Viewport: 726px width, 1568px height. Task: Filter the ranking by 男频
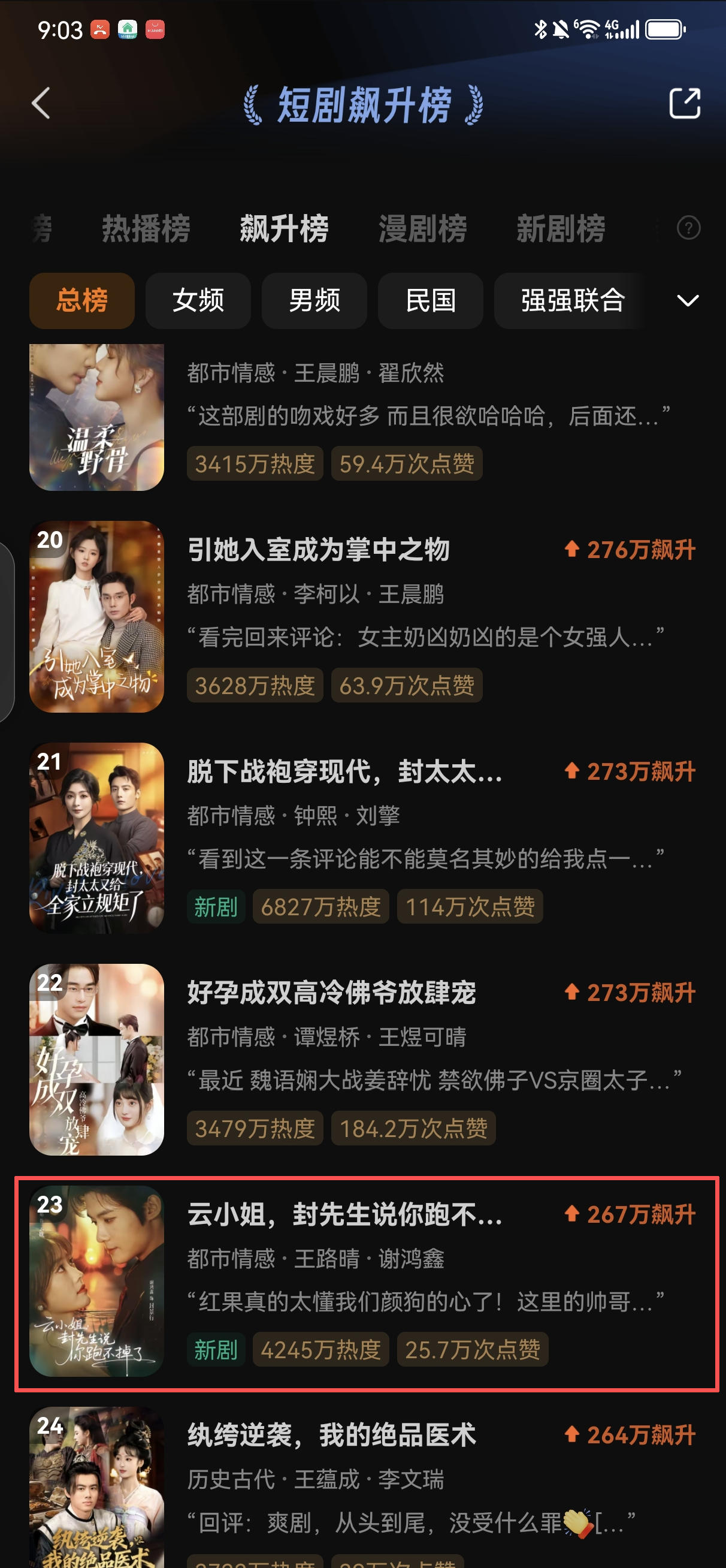pyautogui.click(x=314, y=301)
